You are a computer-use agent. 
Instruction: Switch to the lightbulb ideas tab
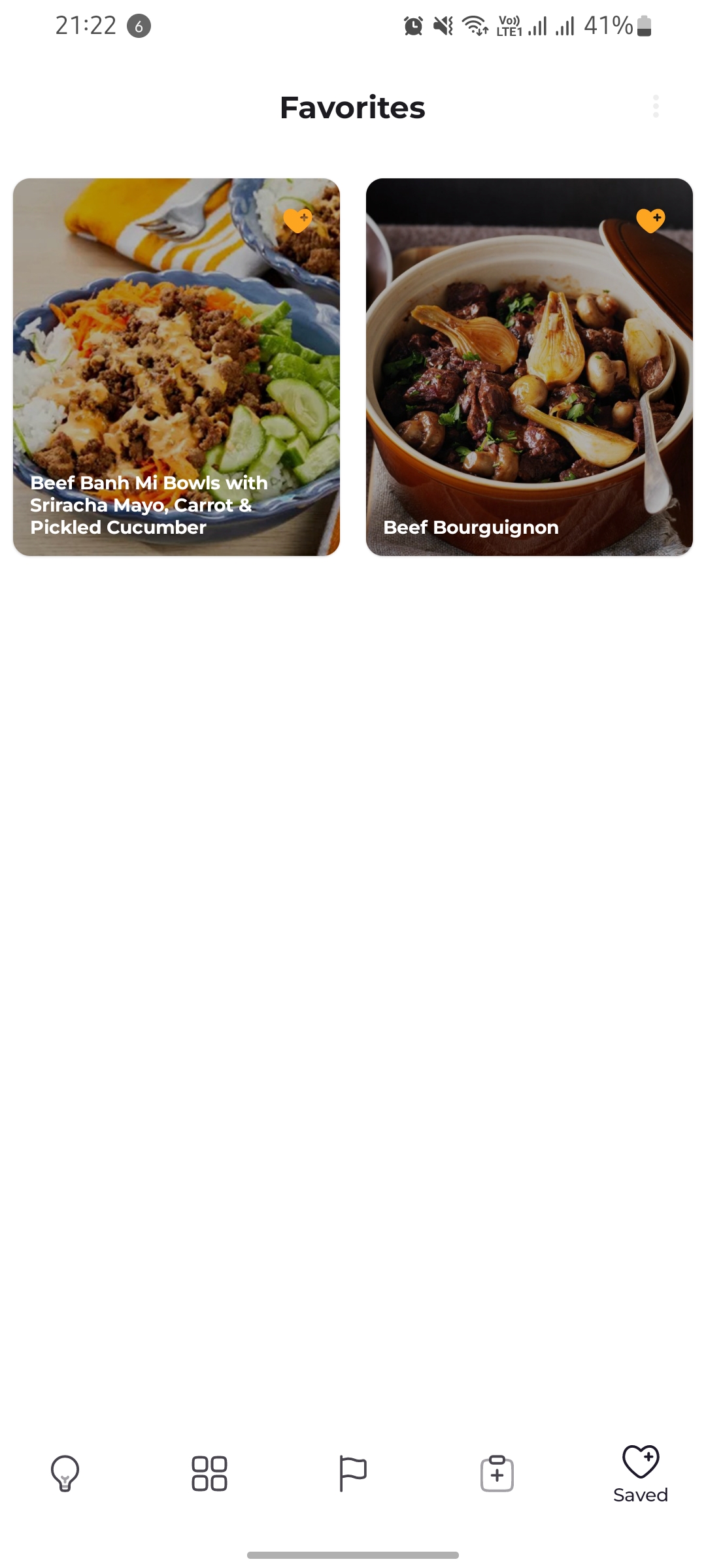pos(65,1473)
